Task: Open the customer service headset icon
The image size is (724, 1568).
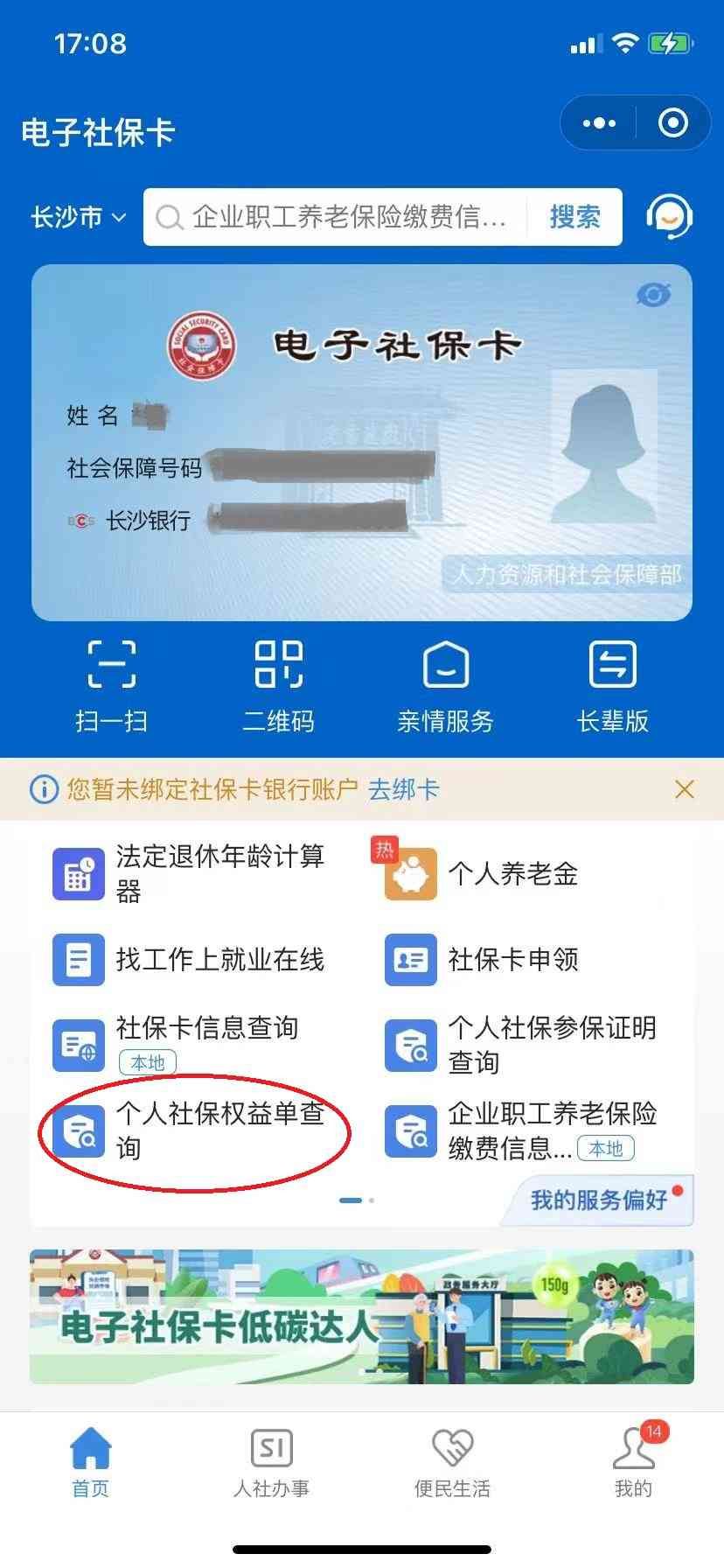Action: pyautogui.click(x=669, y=216)
